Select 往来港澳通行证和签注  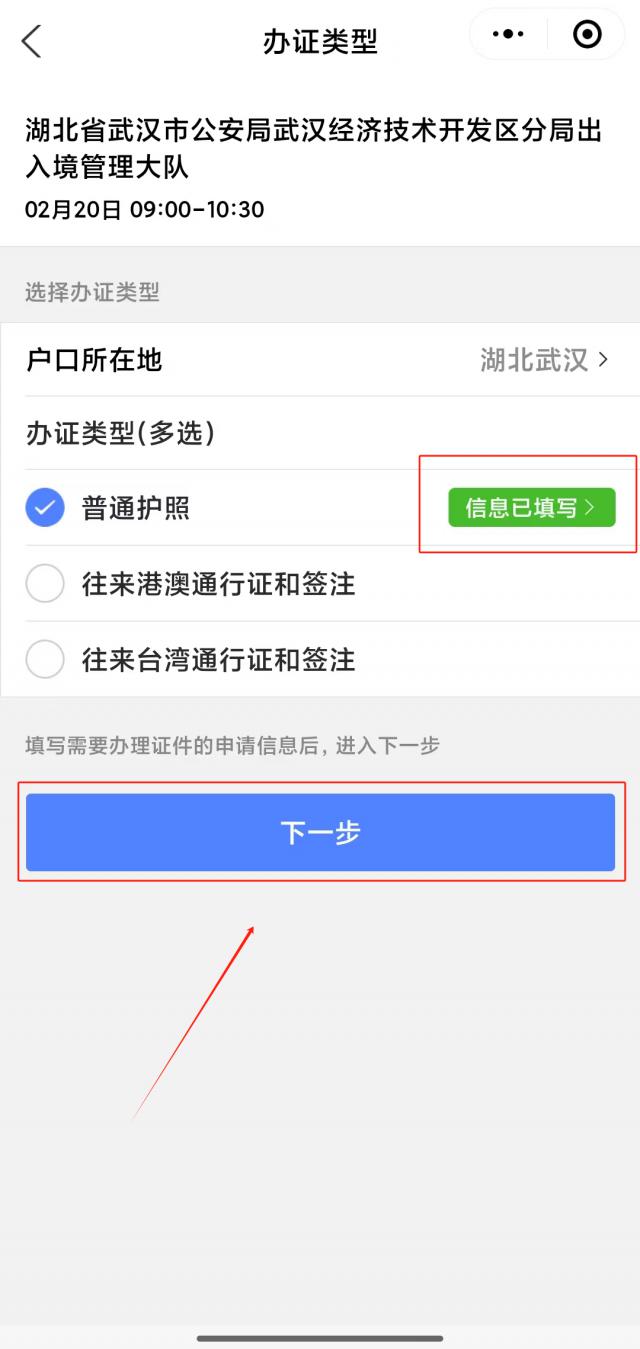point(45,584)
